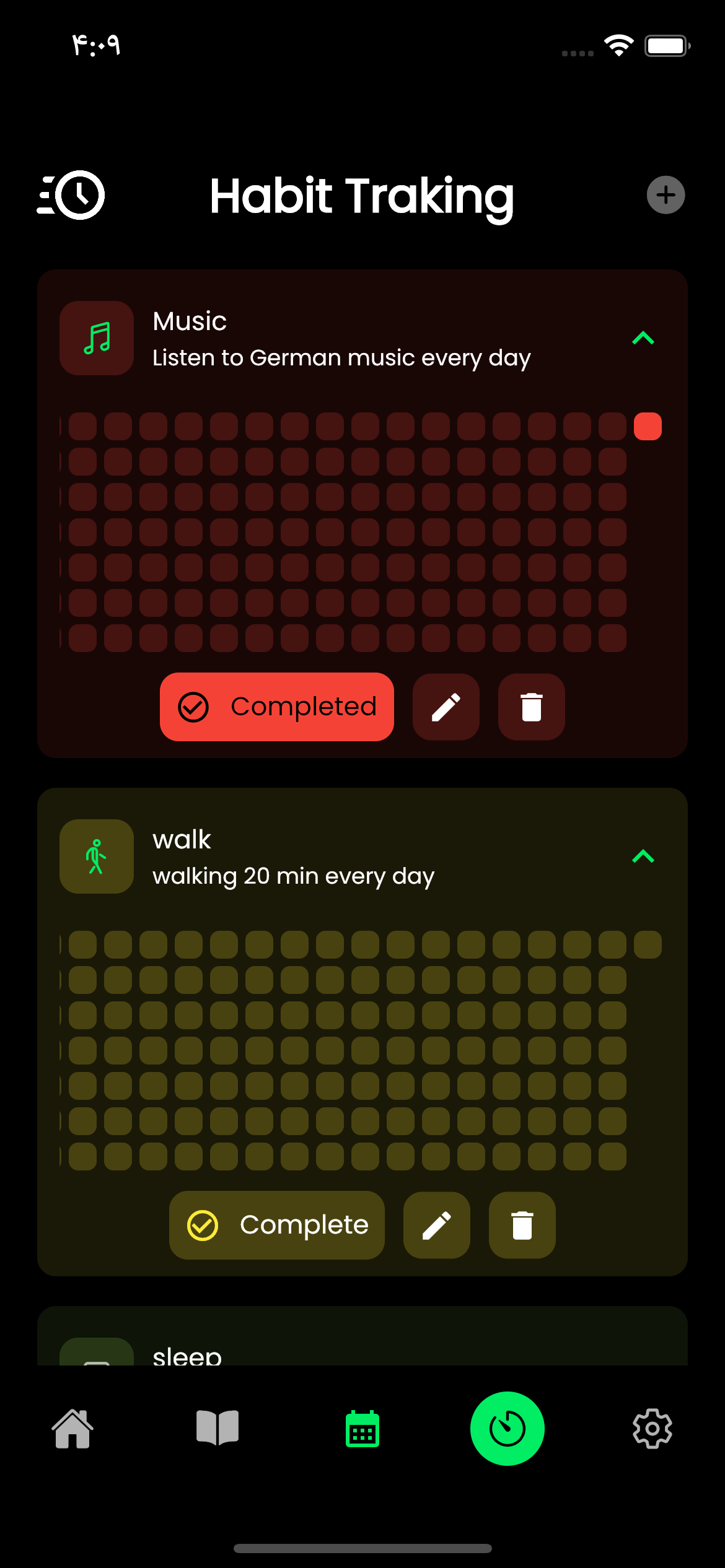Tap the pencil icon to edit the walk habit
The height and width of the screenshot is (1568, 725).
coord(436,1224)
